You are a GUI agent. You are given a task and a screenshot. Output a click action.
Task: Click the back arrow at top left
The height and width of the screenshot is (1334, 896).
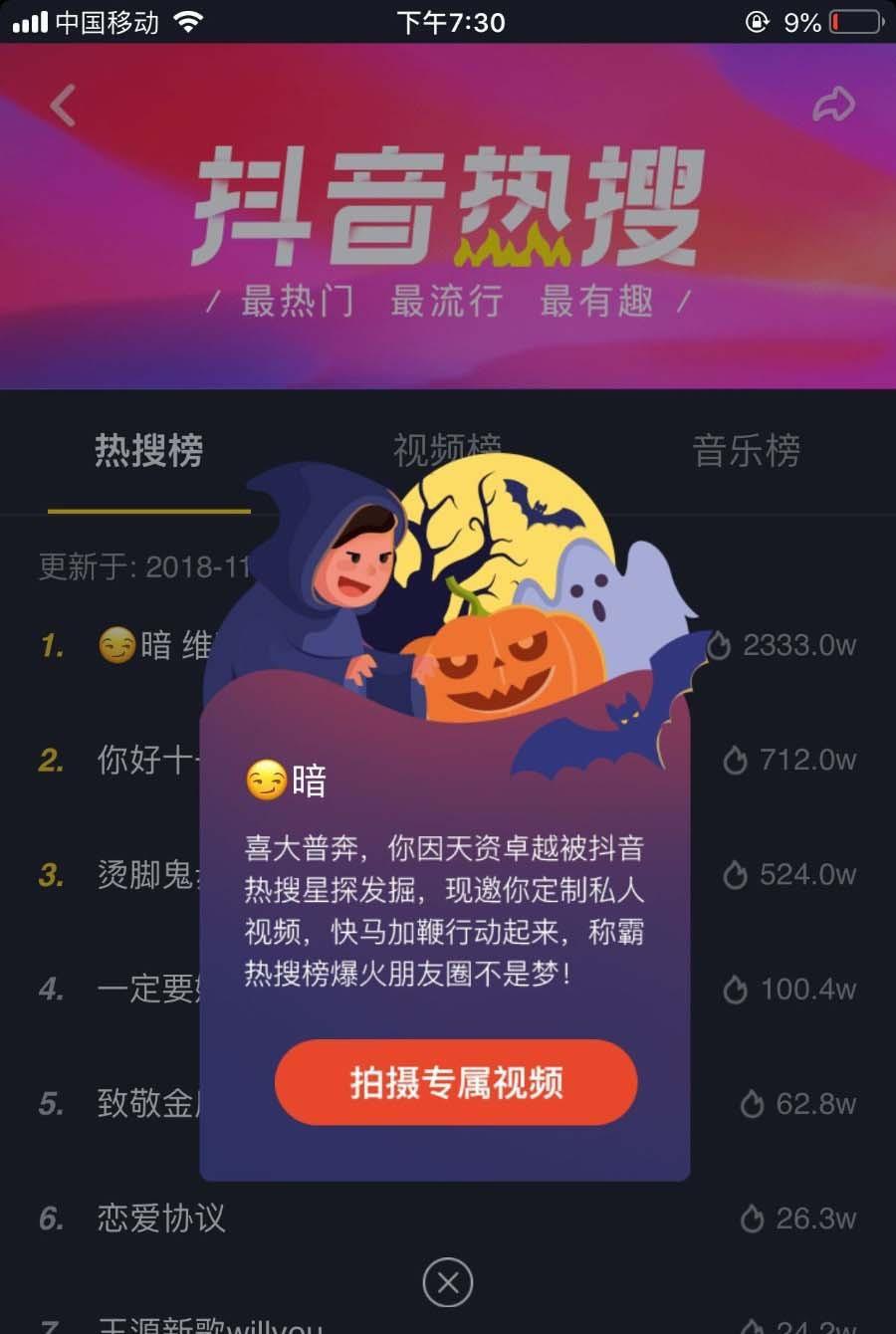(x=62, y=105)
